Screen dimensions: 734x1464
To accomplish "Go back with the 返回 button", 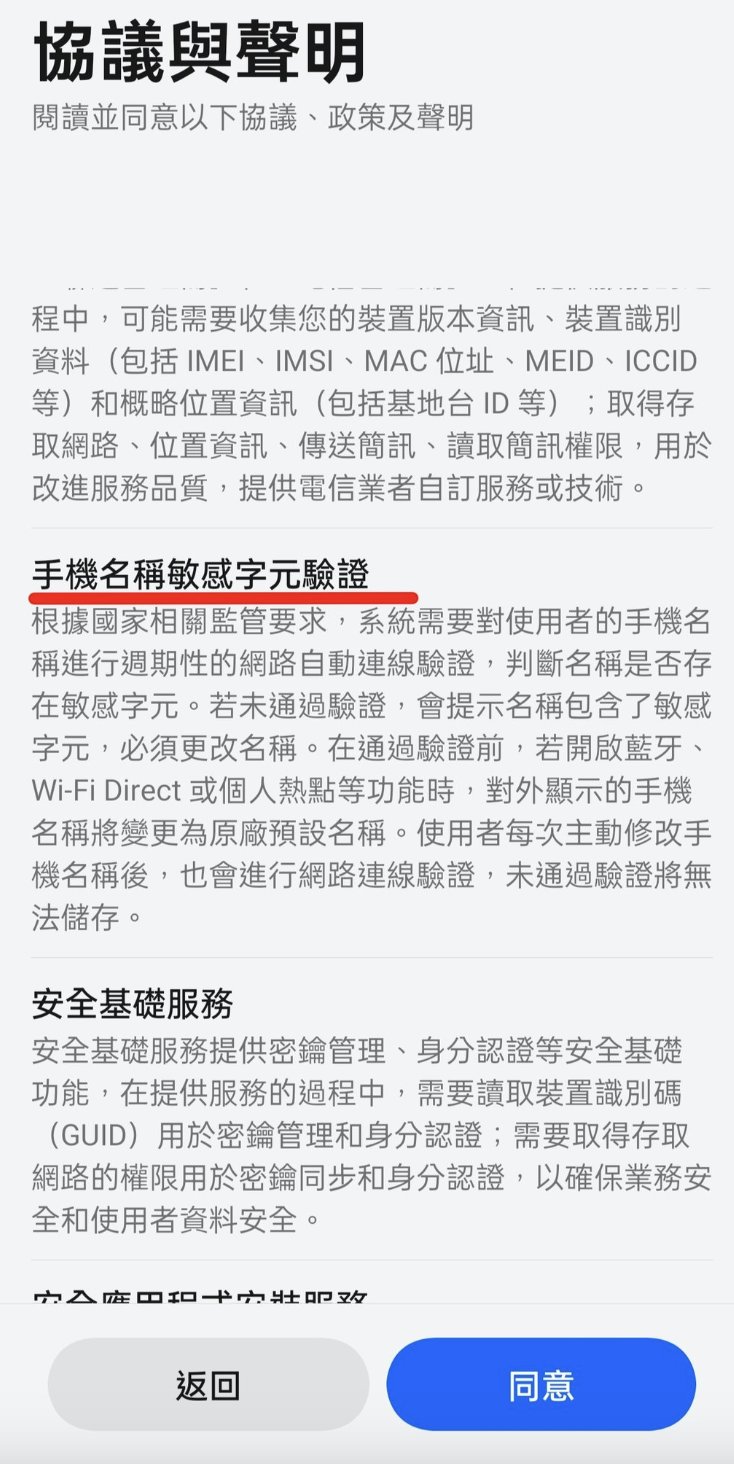I will [x=208, y=1385].
